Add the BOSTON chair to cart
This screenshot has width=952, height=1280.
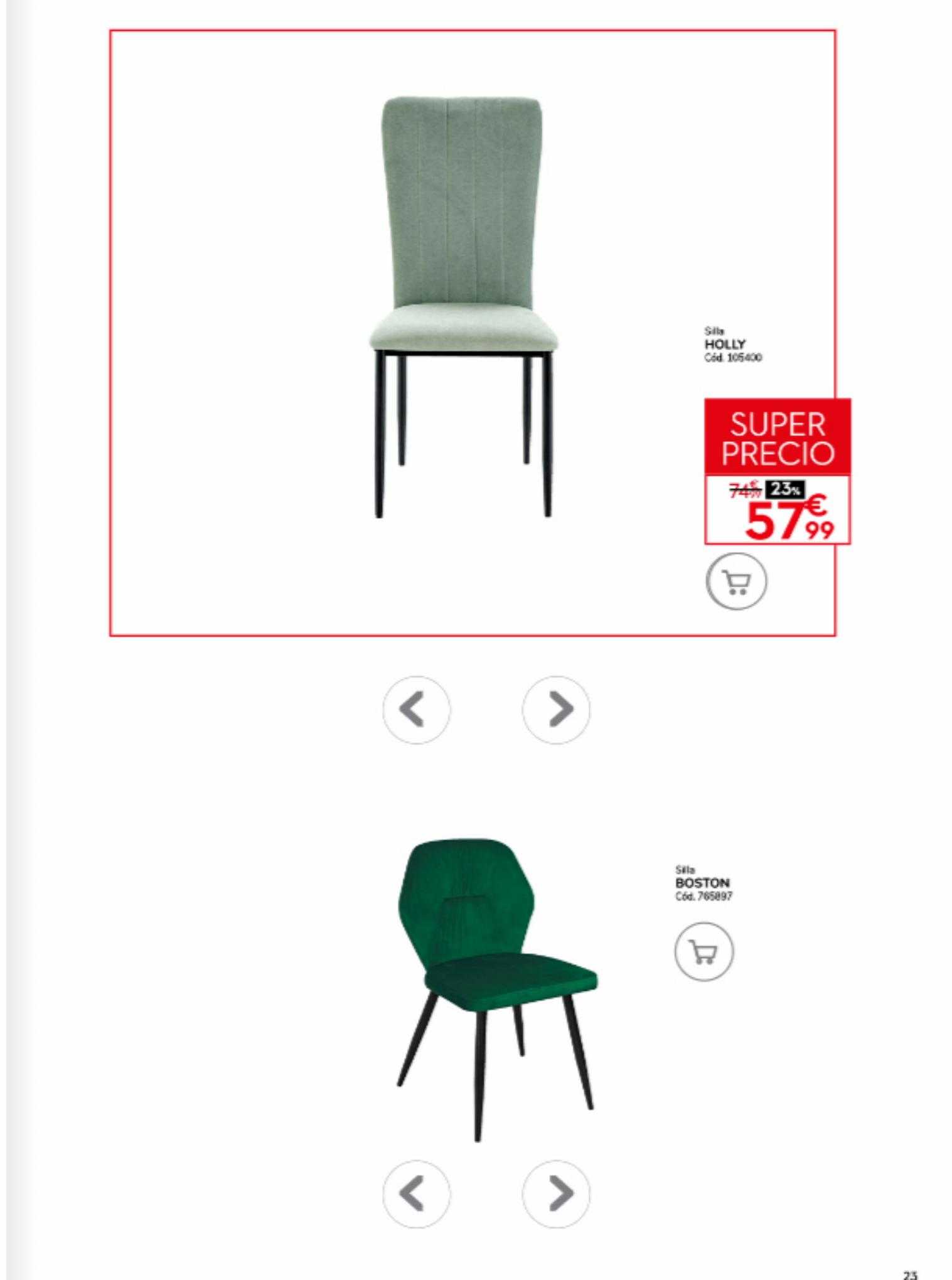tap(703, 951)
